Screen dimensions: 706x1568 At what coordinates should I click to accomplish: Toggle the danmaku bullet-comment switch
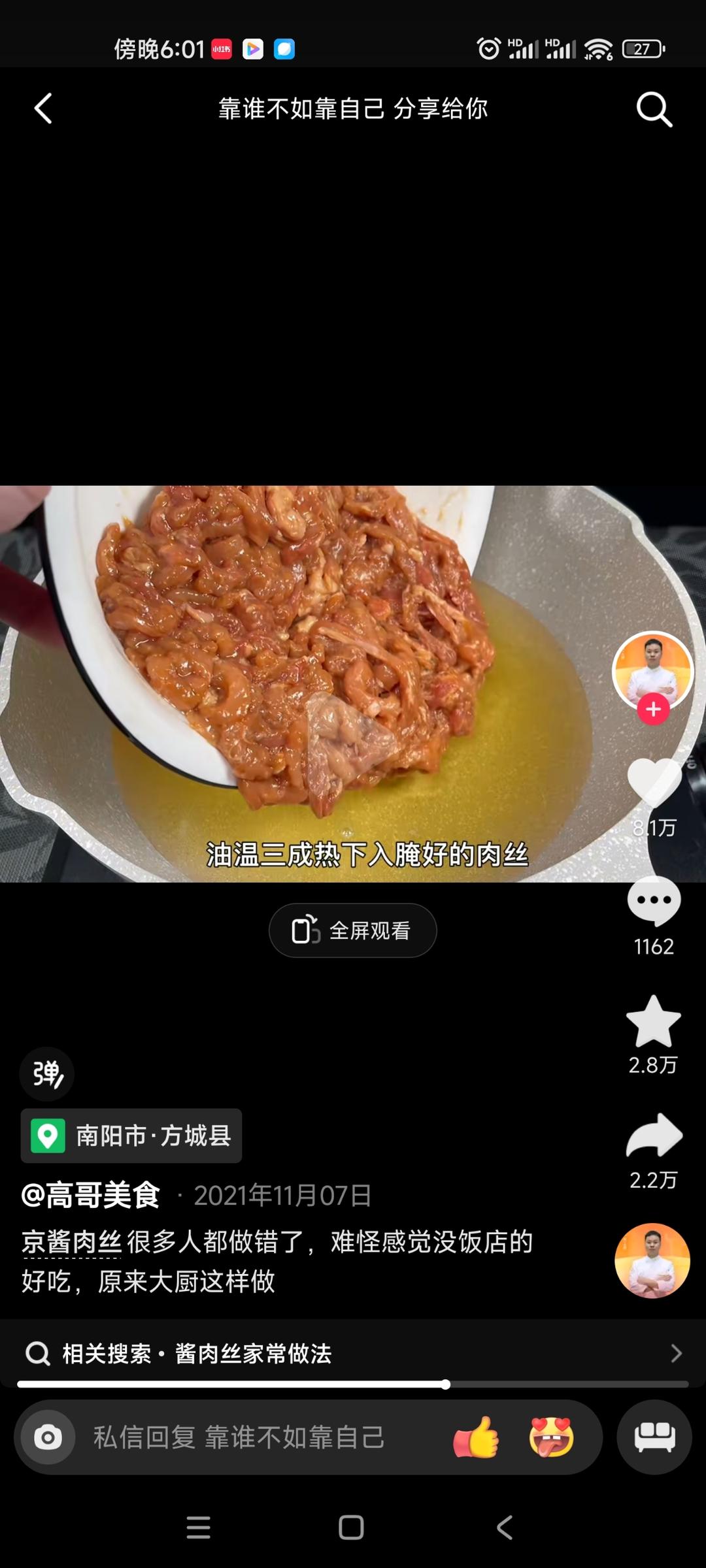46,1073
